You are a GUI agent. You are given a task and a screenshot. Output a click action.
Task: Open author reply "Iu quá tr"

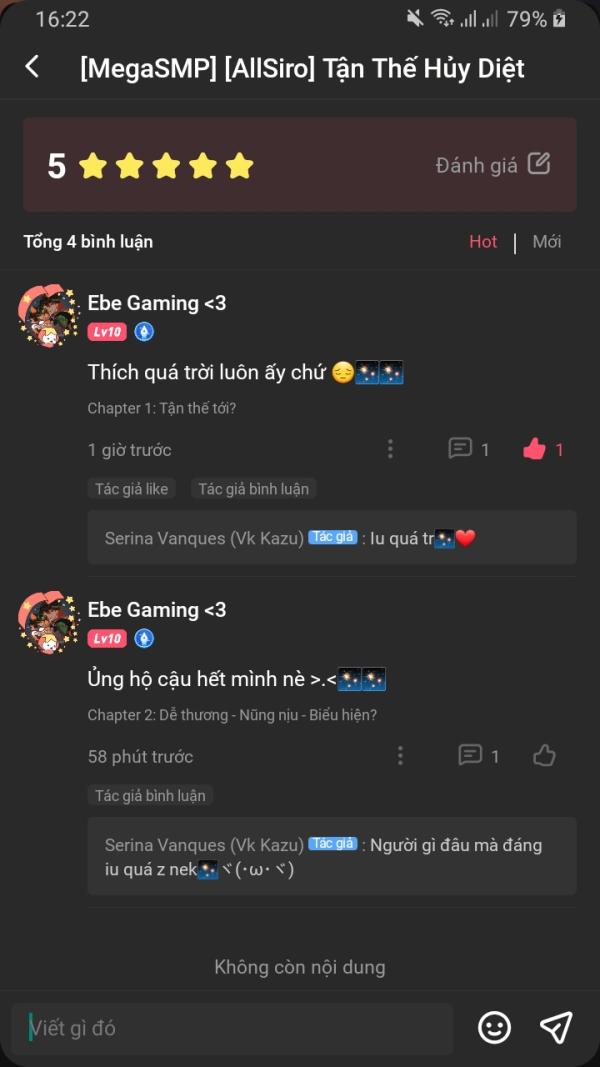(332, 538)
